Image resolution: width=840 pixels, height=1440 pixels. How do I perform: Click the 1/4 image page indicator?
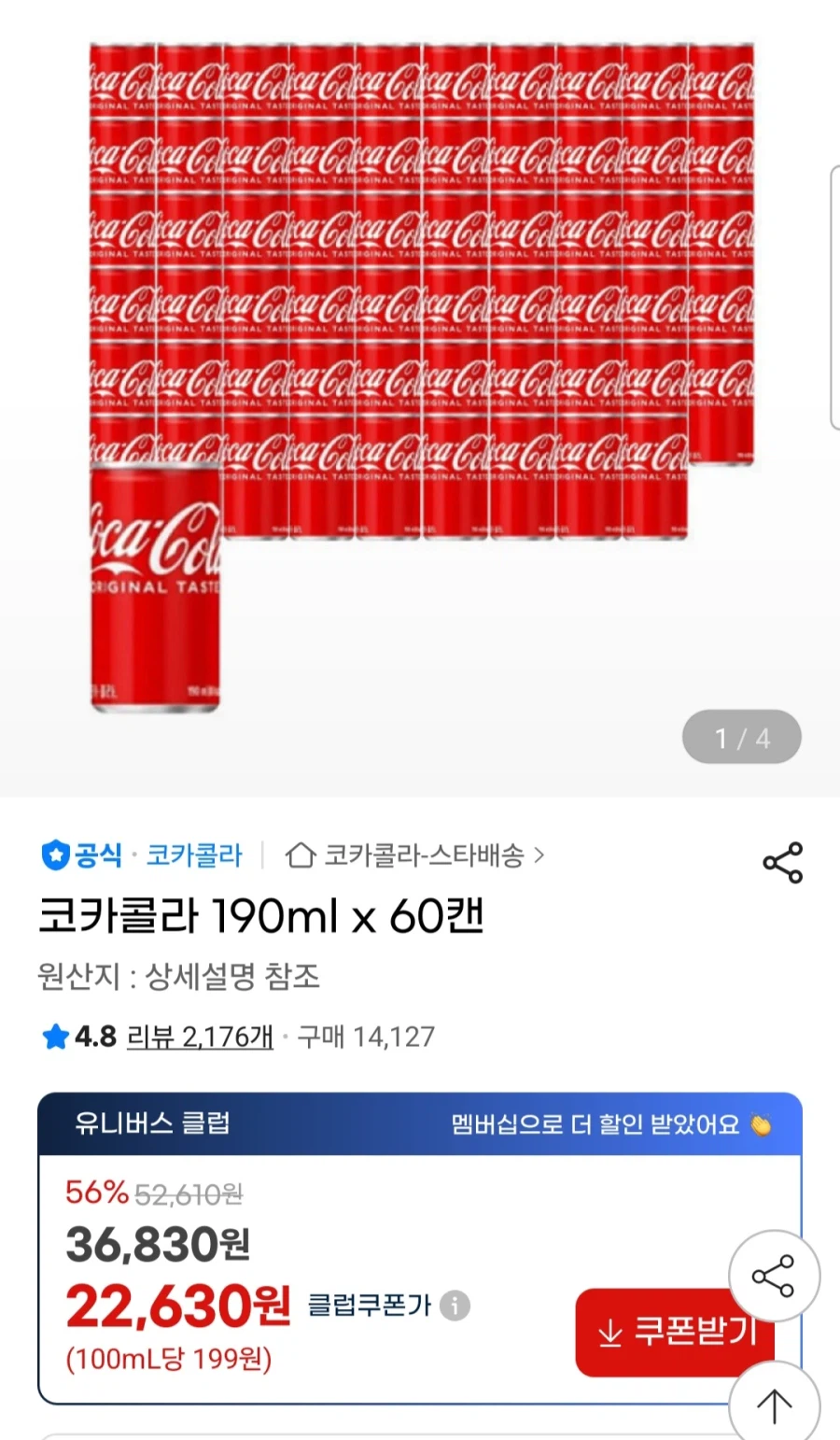tap(741, 737)
